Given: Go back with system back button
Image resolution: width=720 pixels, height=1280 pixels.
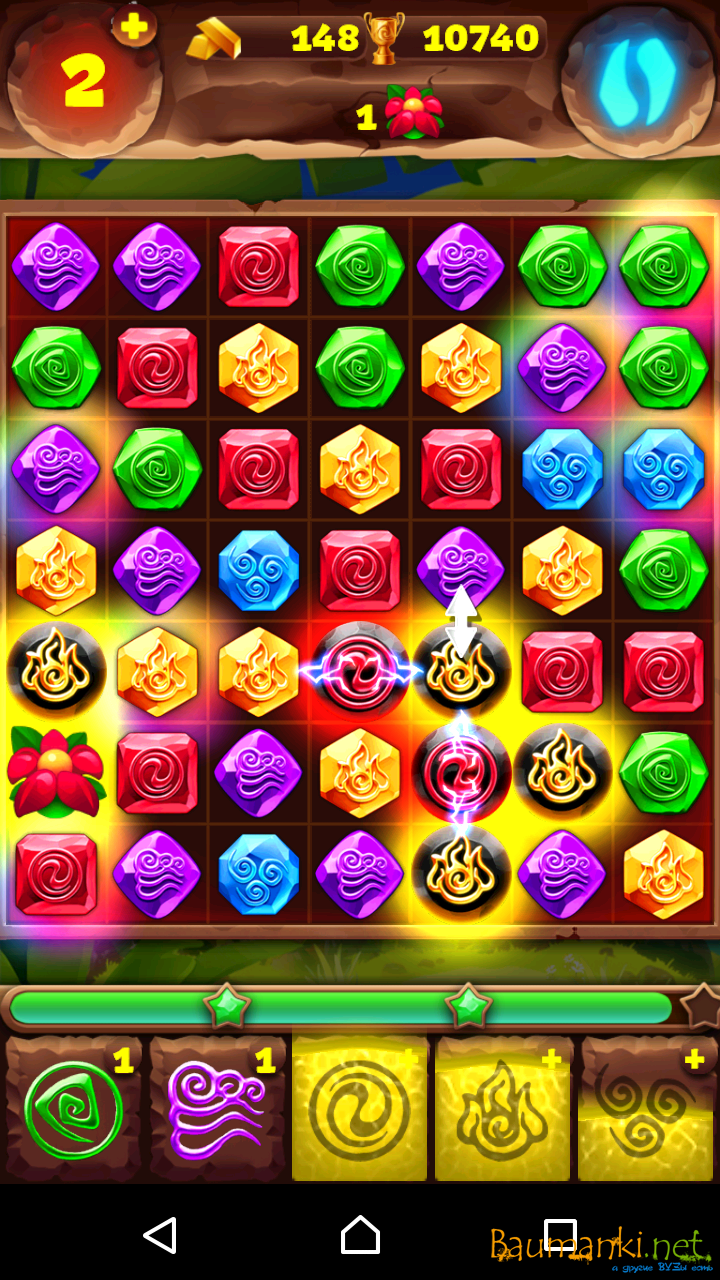Looking at the screenshot, I should [160, 1236].
